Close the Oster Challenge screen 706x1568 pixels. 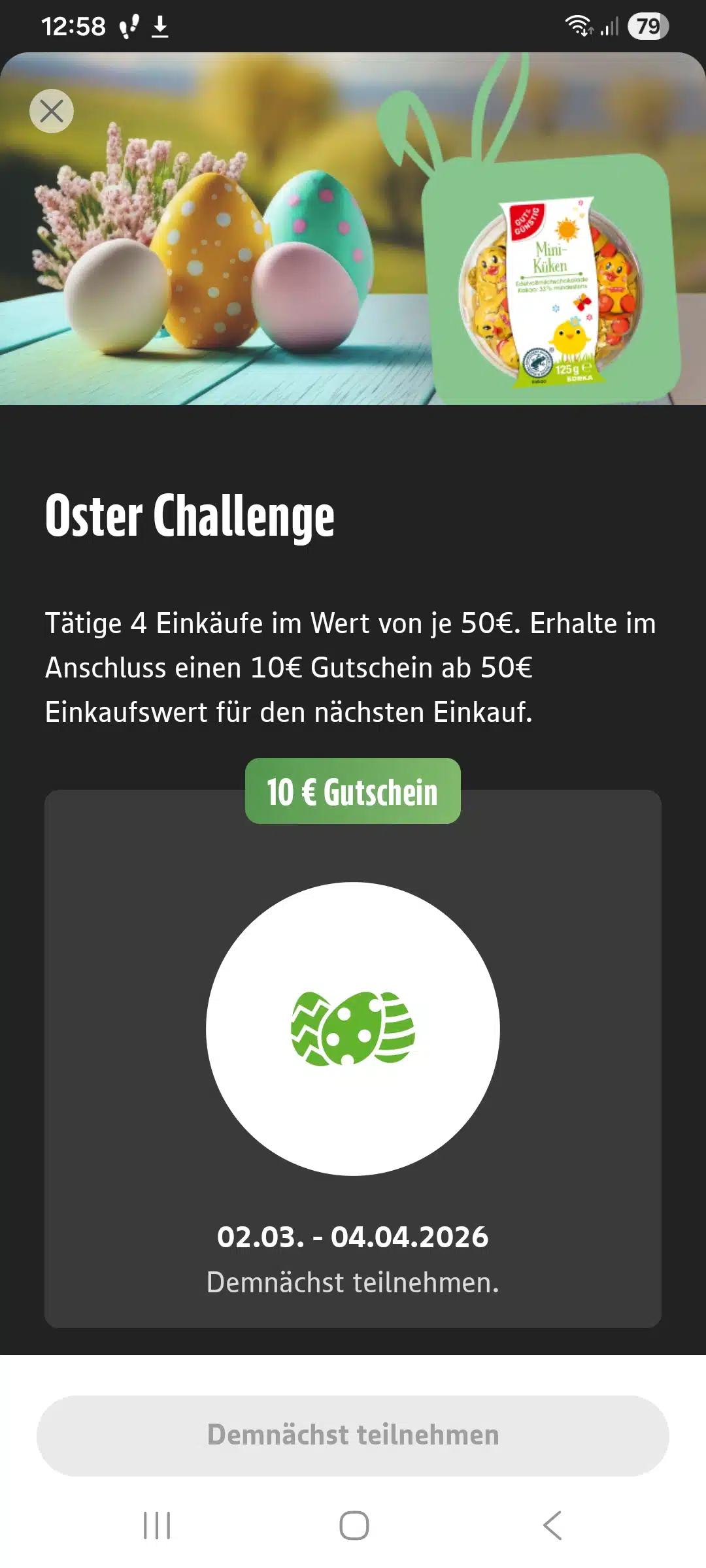click(52, 111)
